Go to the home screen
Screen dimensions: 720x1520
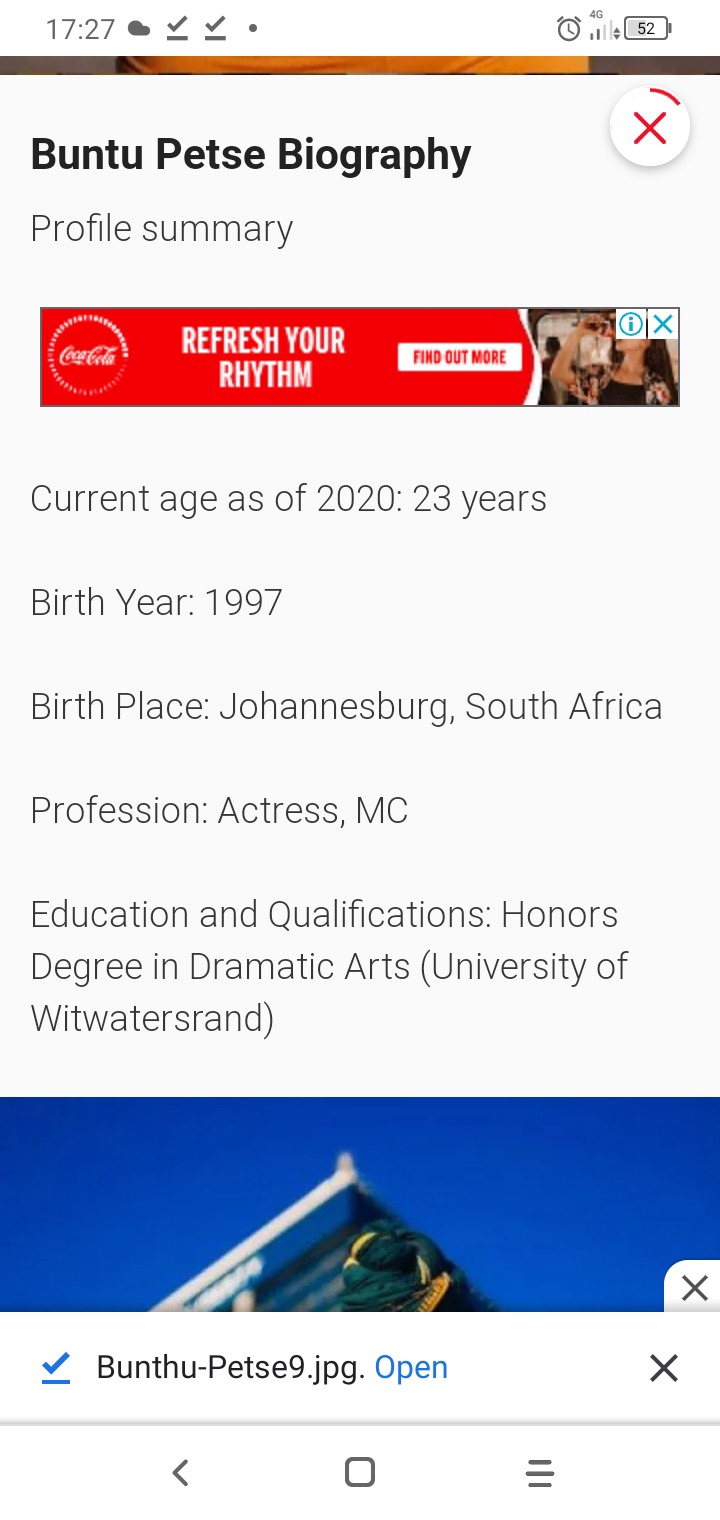click(359, 1472)
